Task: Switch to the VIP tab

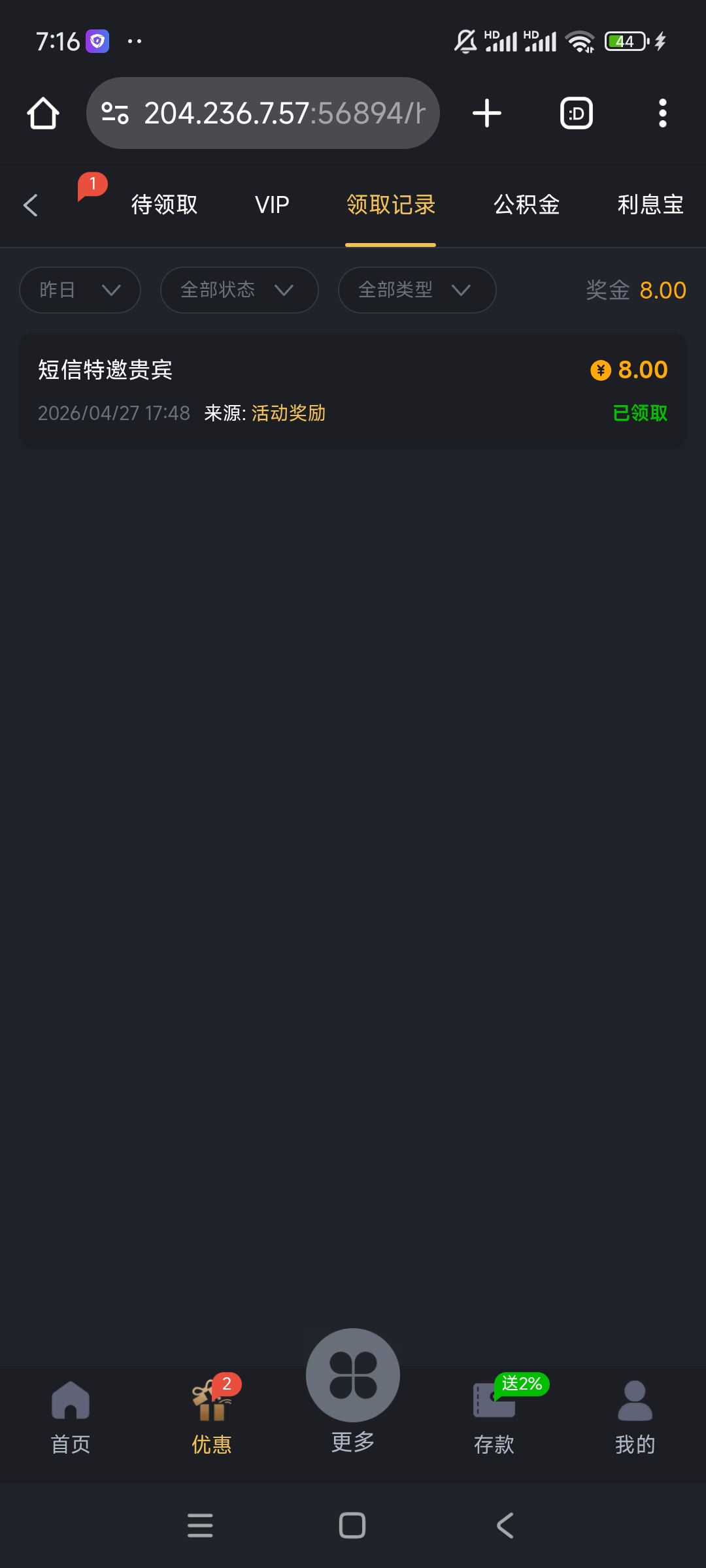Action: [x=272, y=205]
